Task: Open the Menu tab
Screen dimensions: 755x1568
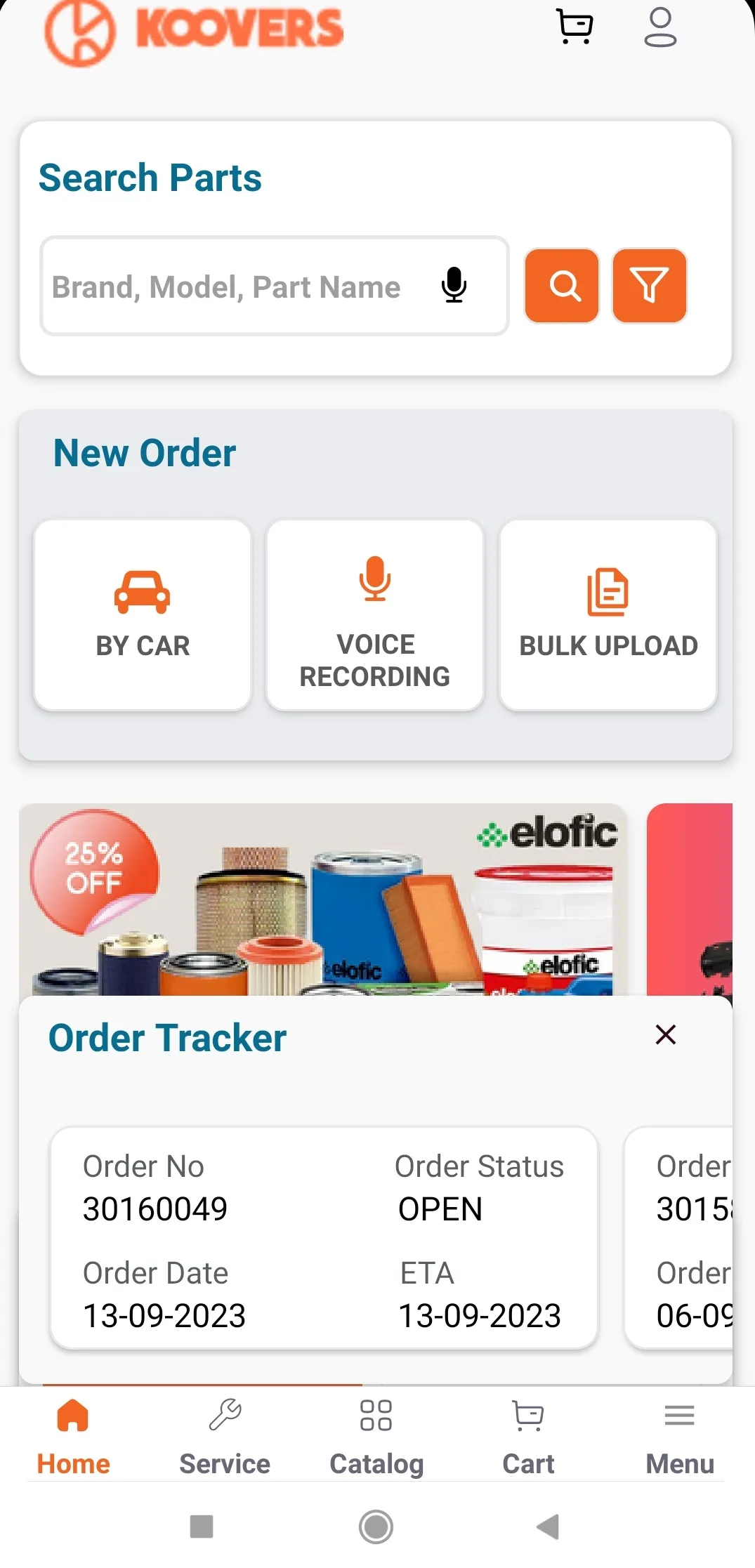Action: (679, 1436)
